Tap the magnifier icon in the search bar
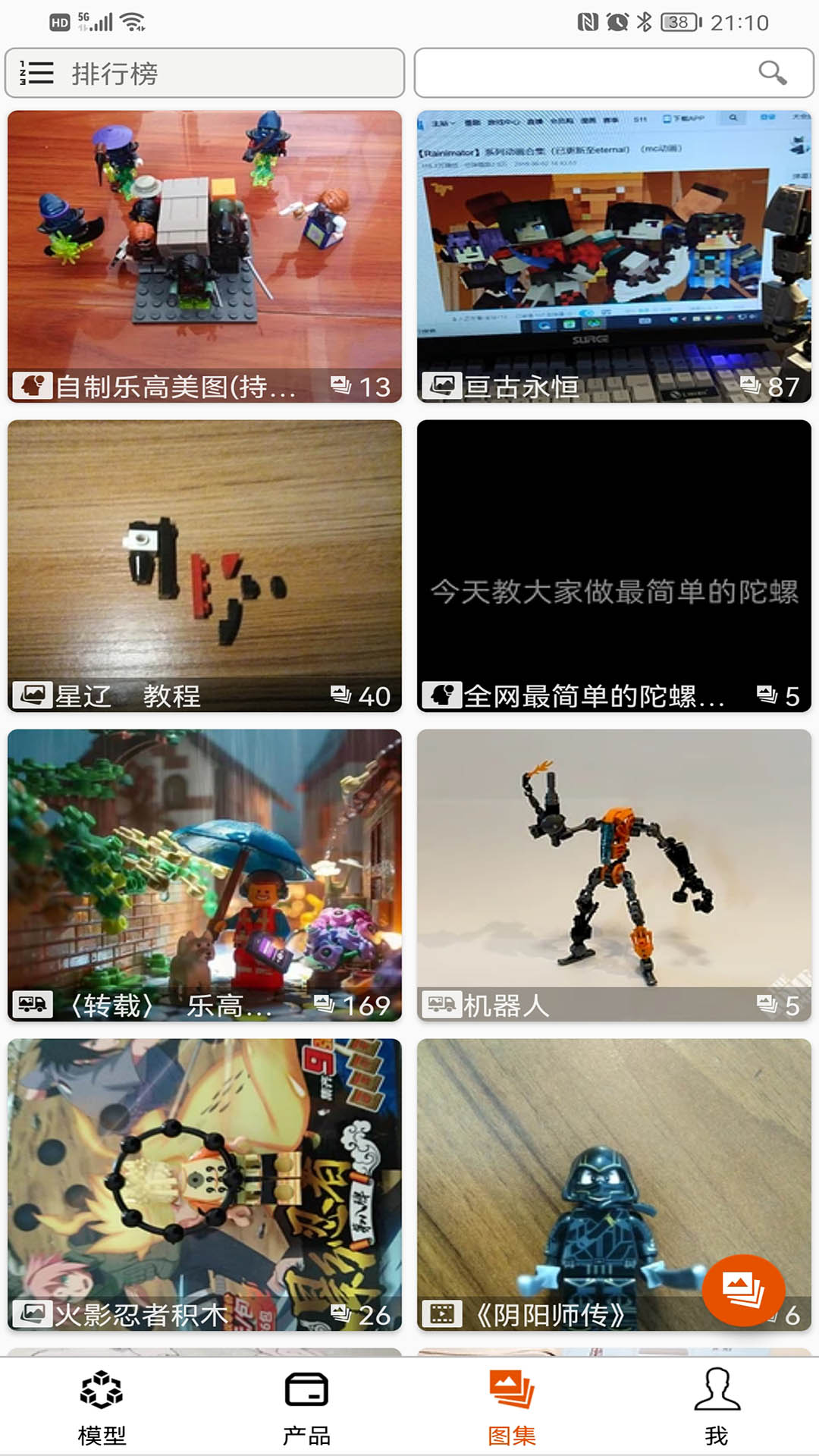 (x=774, y=74)
